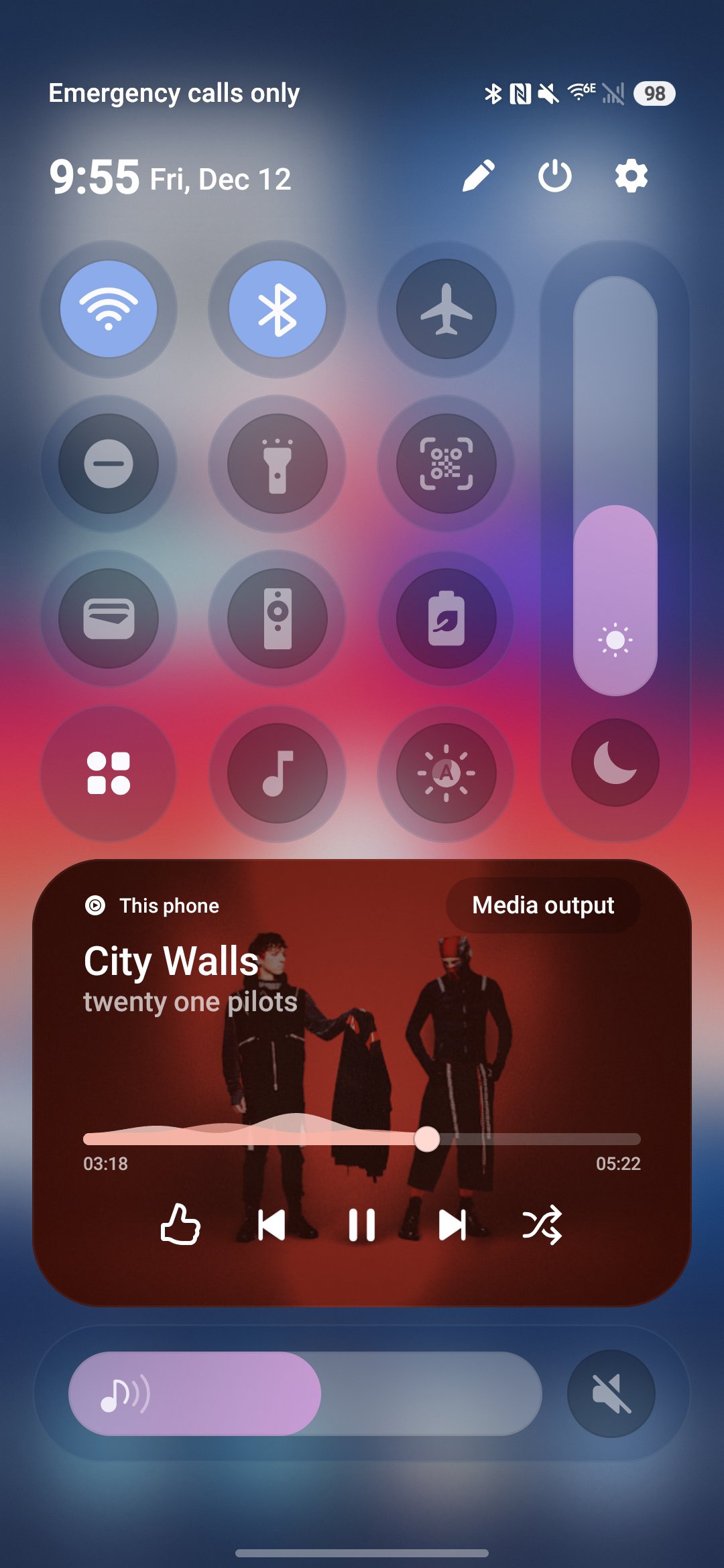Viewport: 724px width, 1568px height.
Task: Turn on dark mode with moon icon
Action: [615, 763]
